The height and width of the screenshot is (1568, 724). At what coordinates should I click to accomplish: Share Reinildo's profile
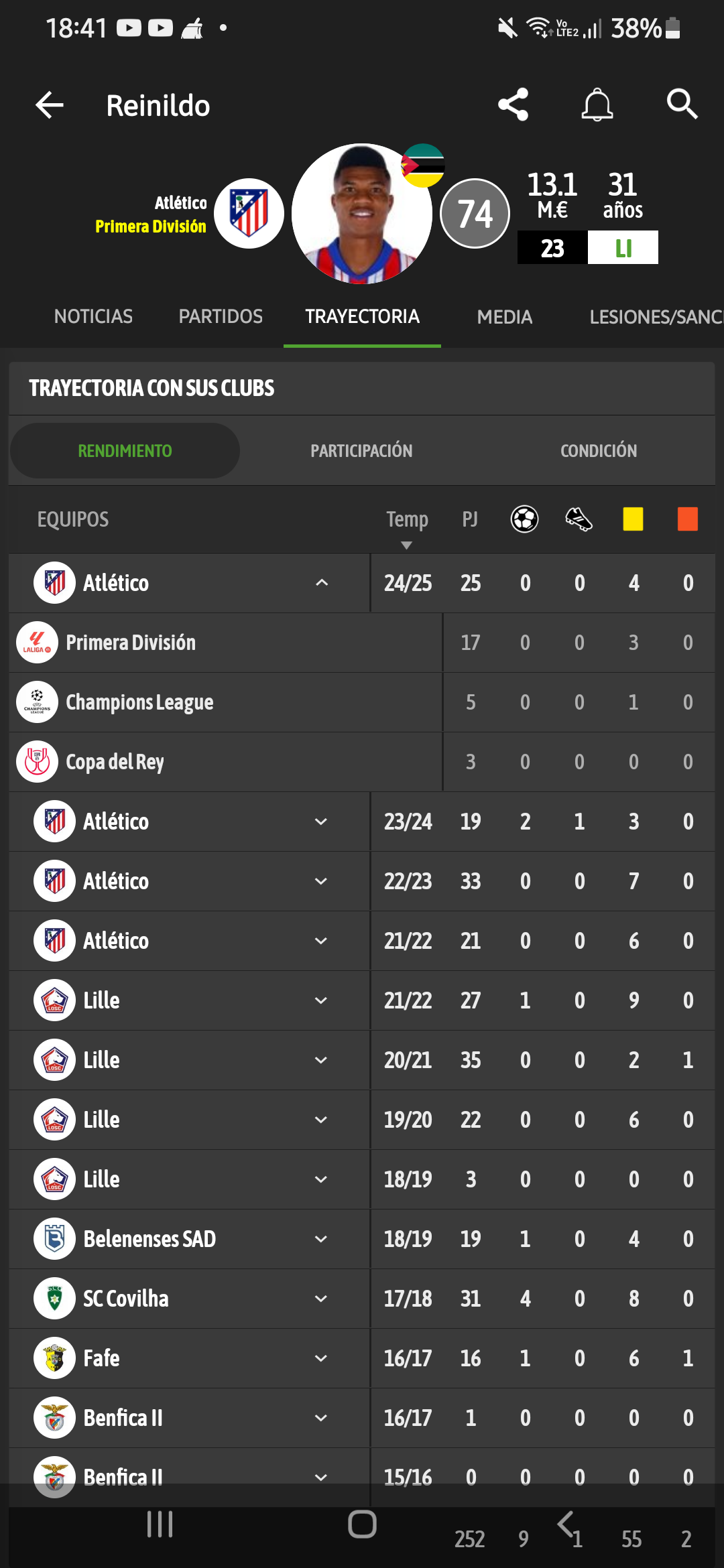[x=514, y=105]
